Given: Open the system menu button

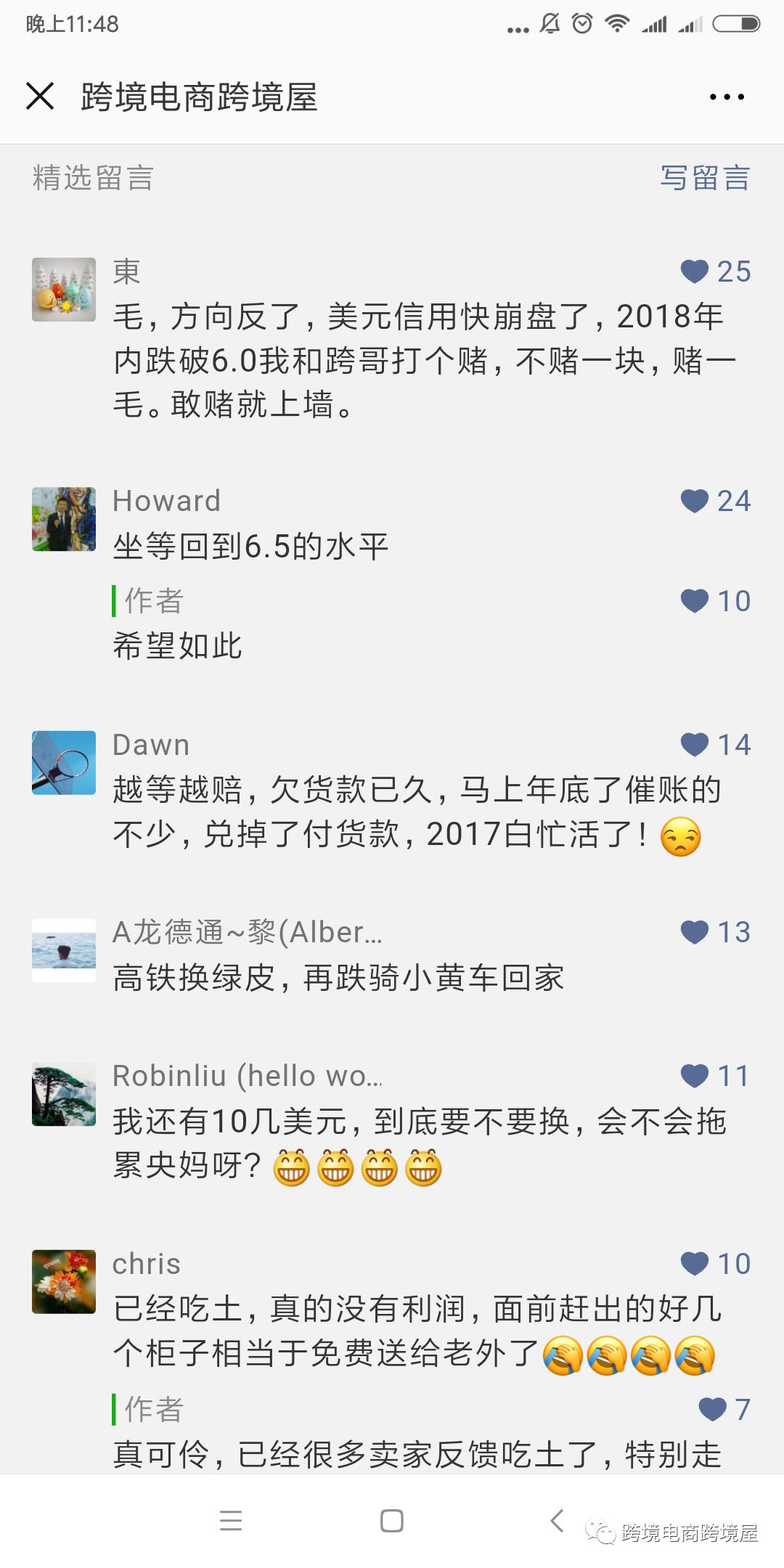Looking at the screenshot, I should coord(231,1520).
